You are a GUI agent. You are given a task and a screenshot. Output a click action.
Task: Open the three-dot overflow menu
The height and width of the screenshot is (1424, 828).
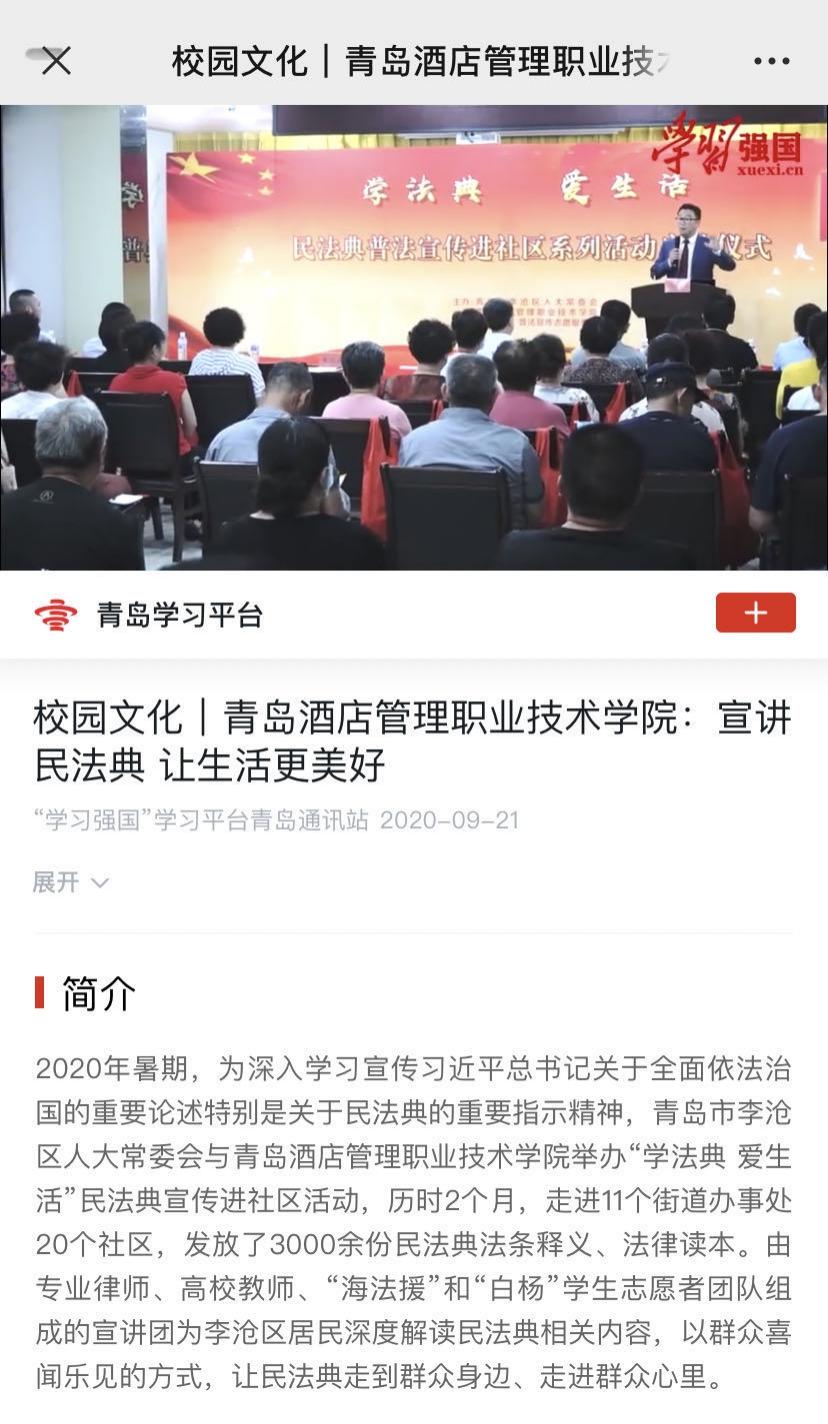pyautogui.click(x=771, y=61)
